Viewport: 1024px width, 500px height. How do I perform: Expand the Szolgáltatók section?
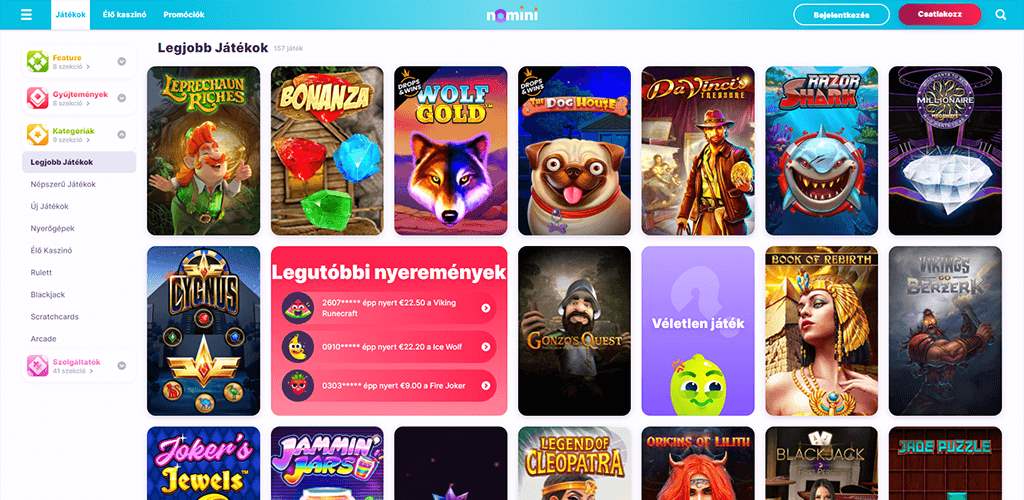[x=122, y=366]
